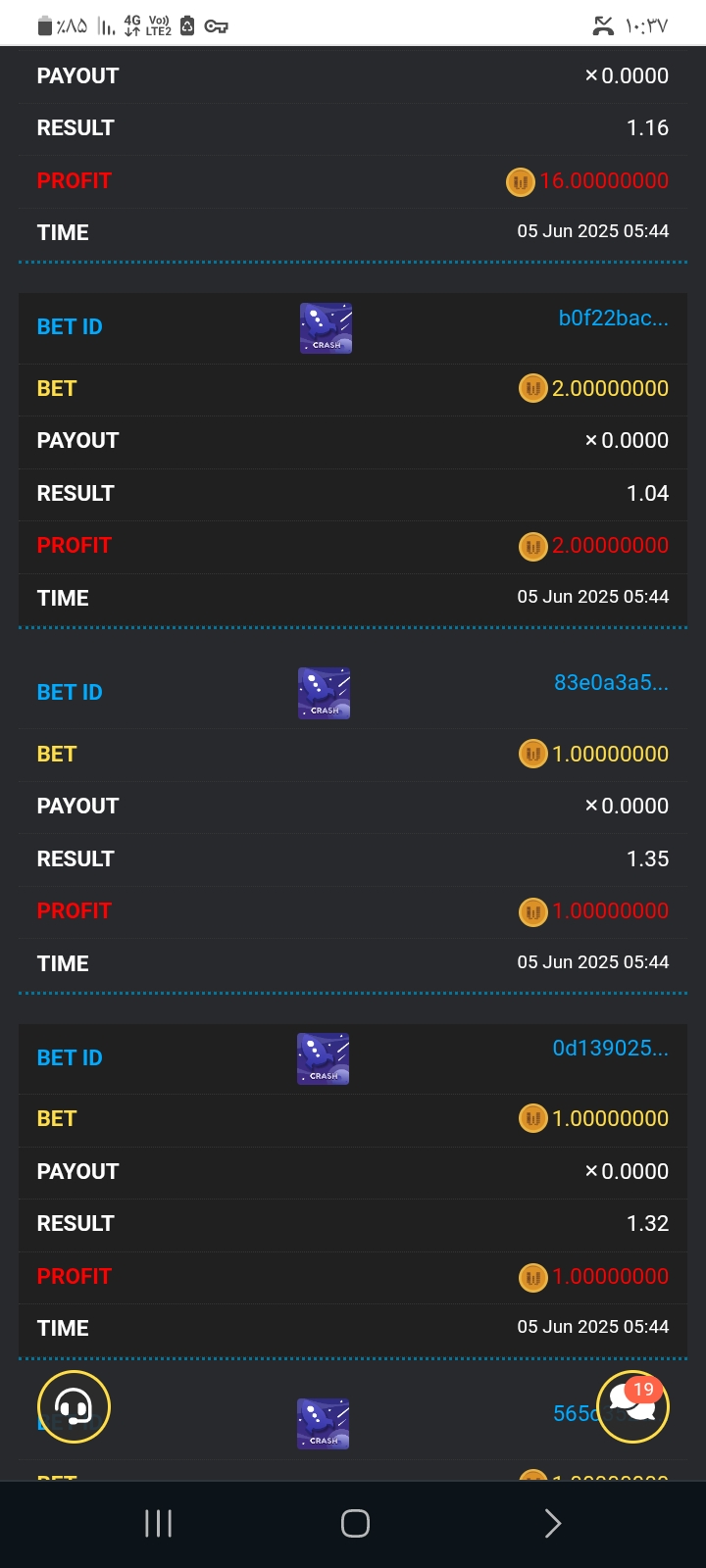The height and width of the screenshot is (1568, 706).
Task: Open the support headset button
Action: pos(74,1407)
